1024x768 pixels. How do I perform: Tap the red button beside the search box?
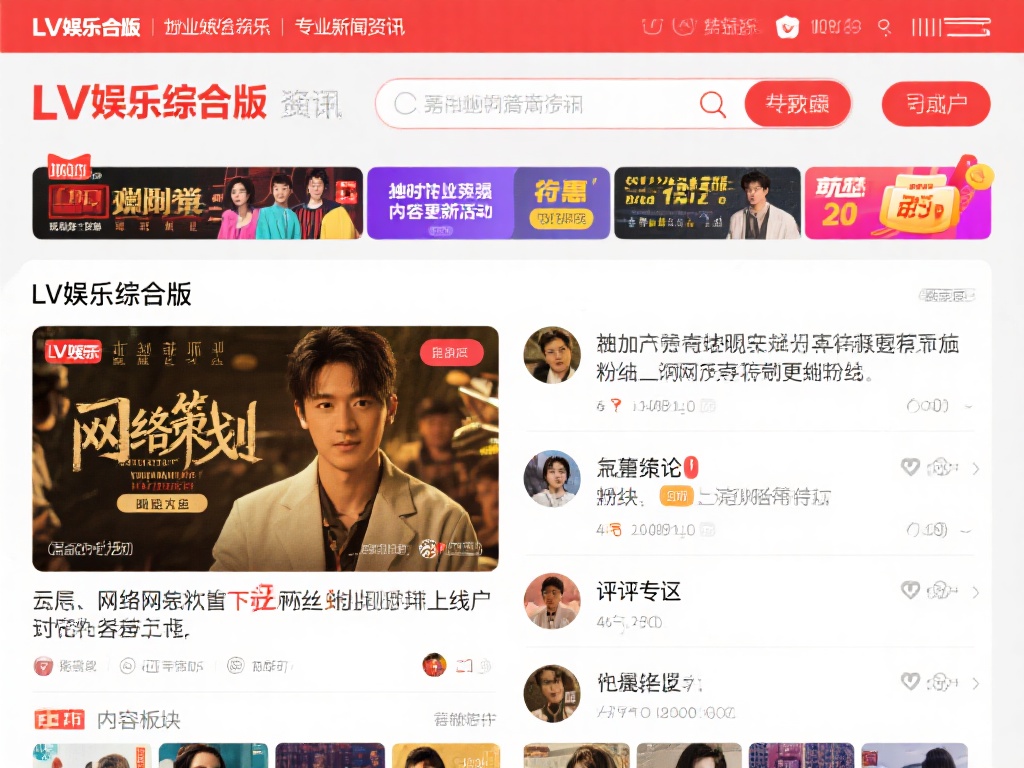tap(797, 104)
